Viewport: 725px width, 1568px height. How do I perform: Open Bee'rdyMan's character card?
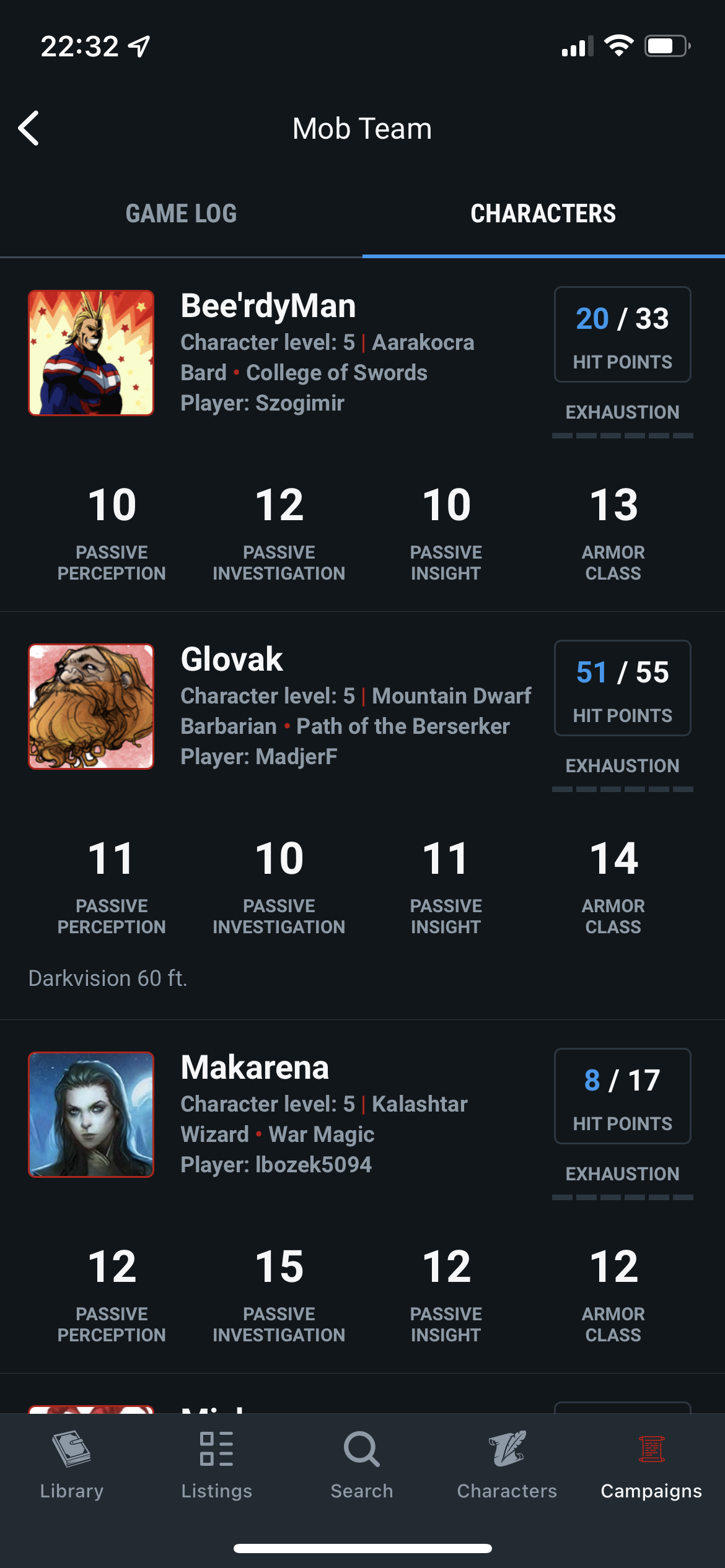point(362,435)
